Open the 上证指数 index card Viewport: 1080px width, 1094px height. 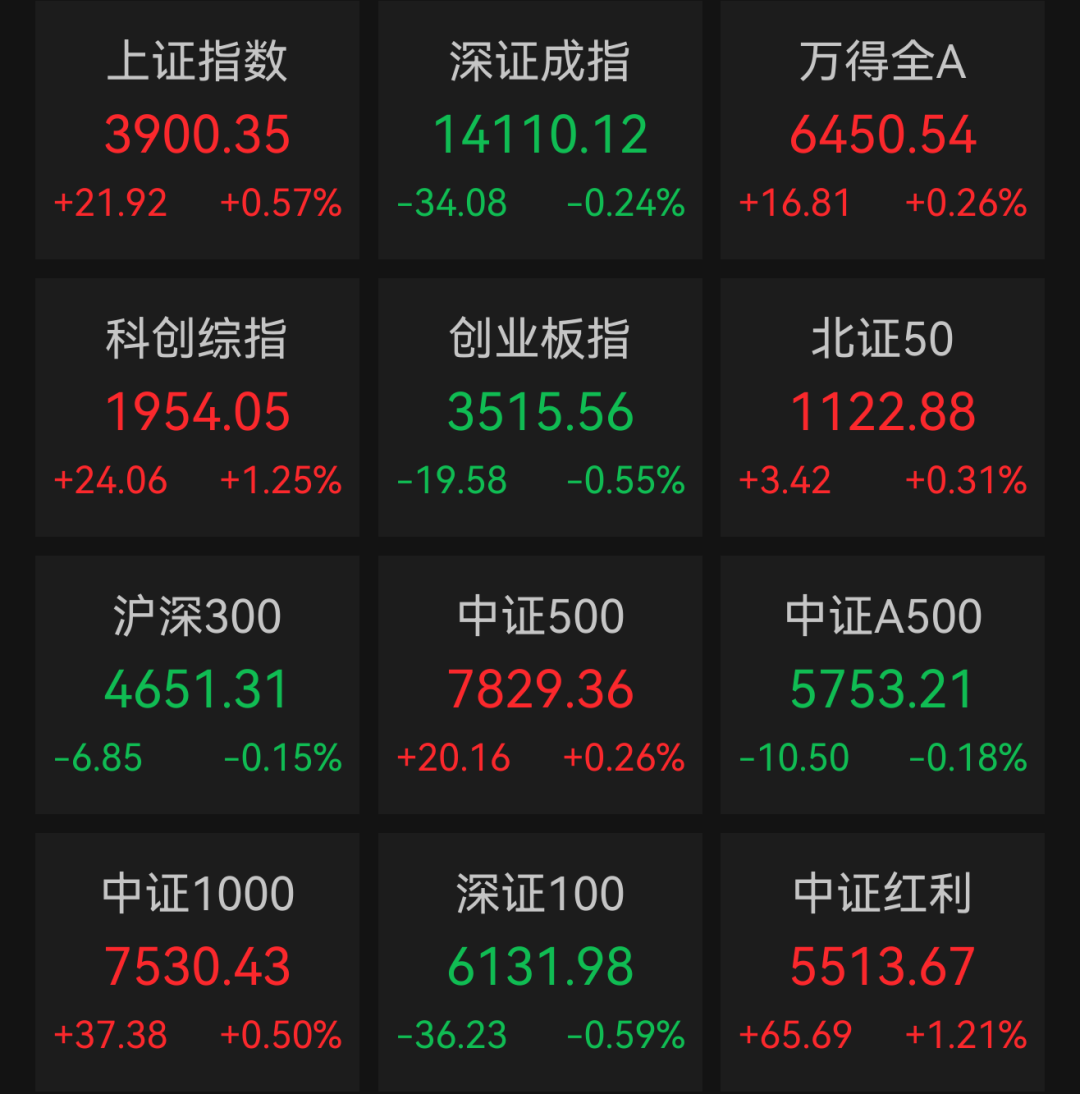tap(197, 130)
